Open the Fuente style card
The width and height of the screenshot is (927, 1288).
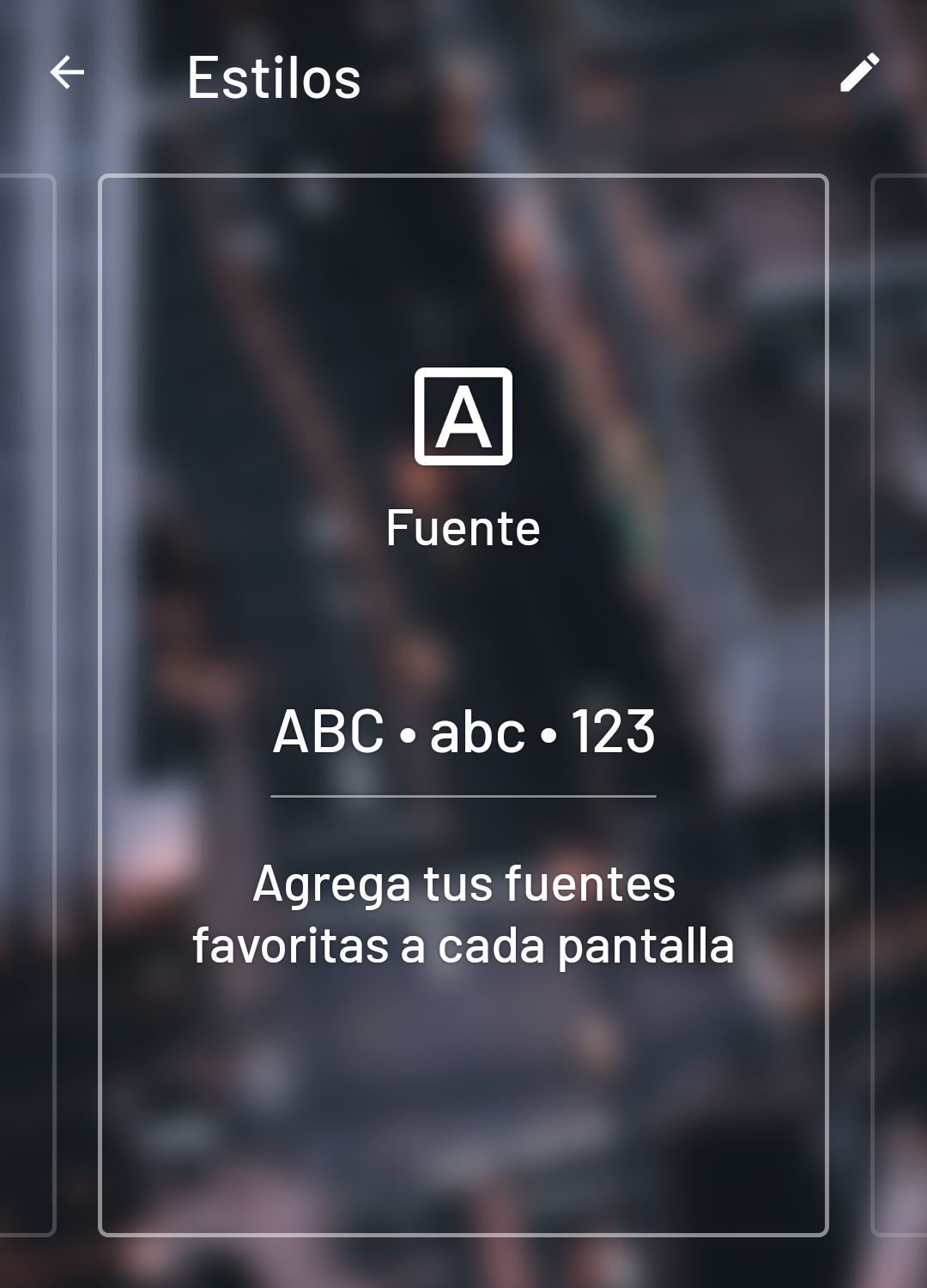pos(463,704)
